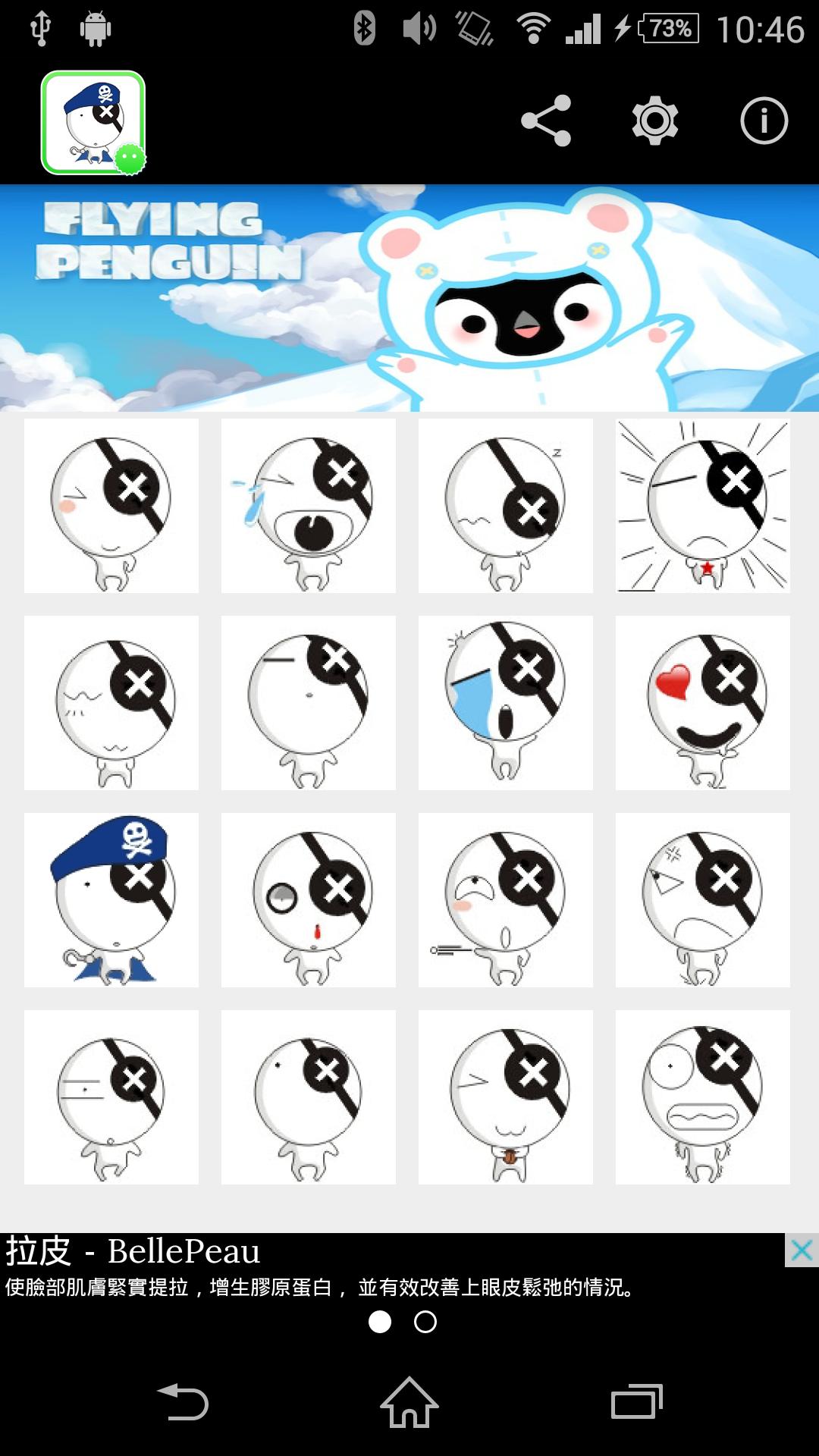
Task: Open the settings gear
Action: tap(655, 121)
